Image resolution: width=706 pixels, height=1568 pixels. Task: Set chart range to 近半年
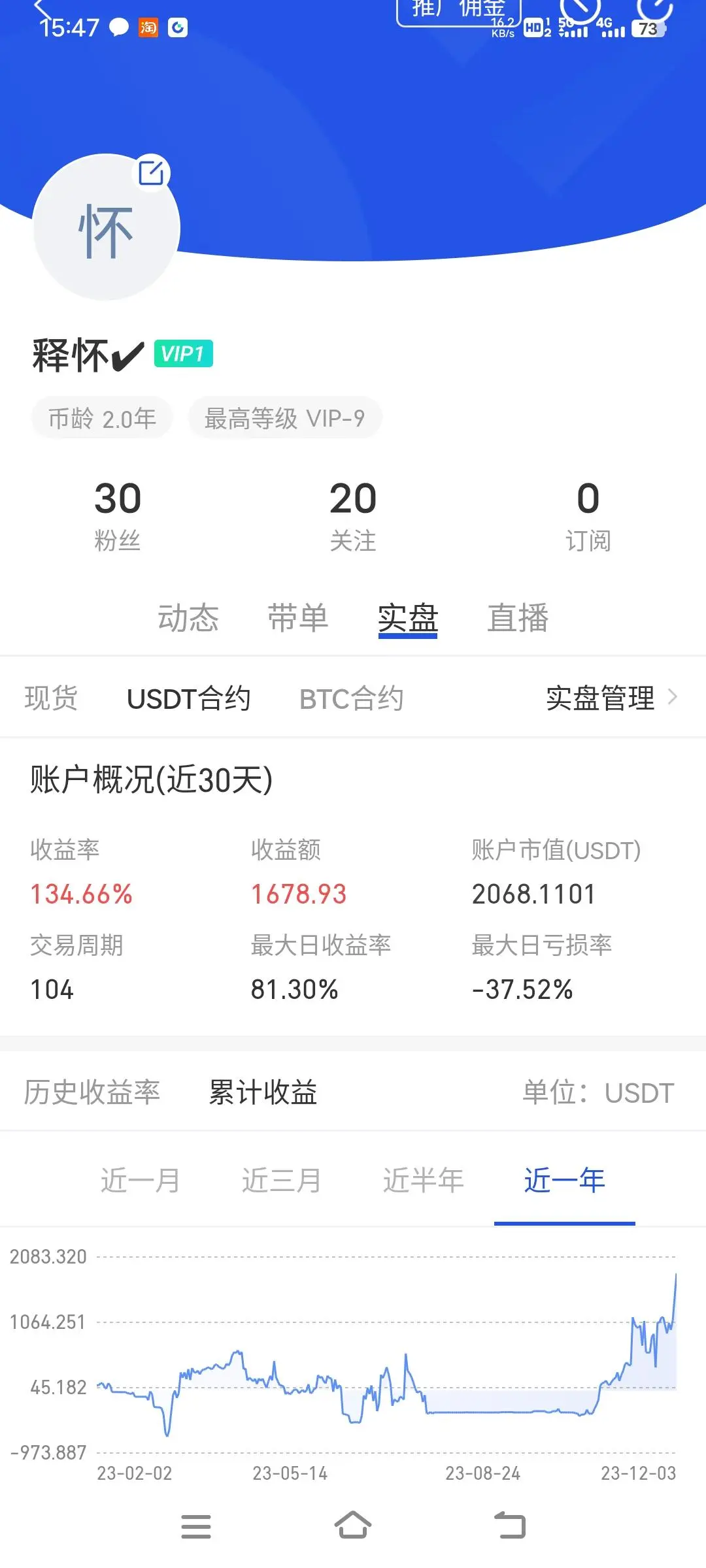[423, 1180]
